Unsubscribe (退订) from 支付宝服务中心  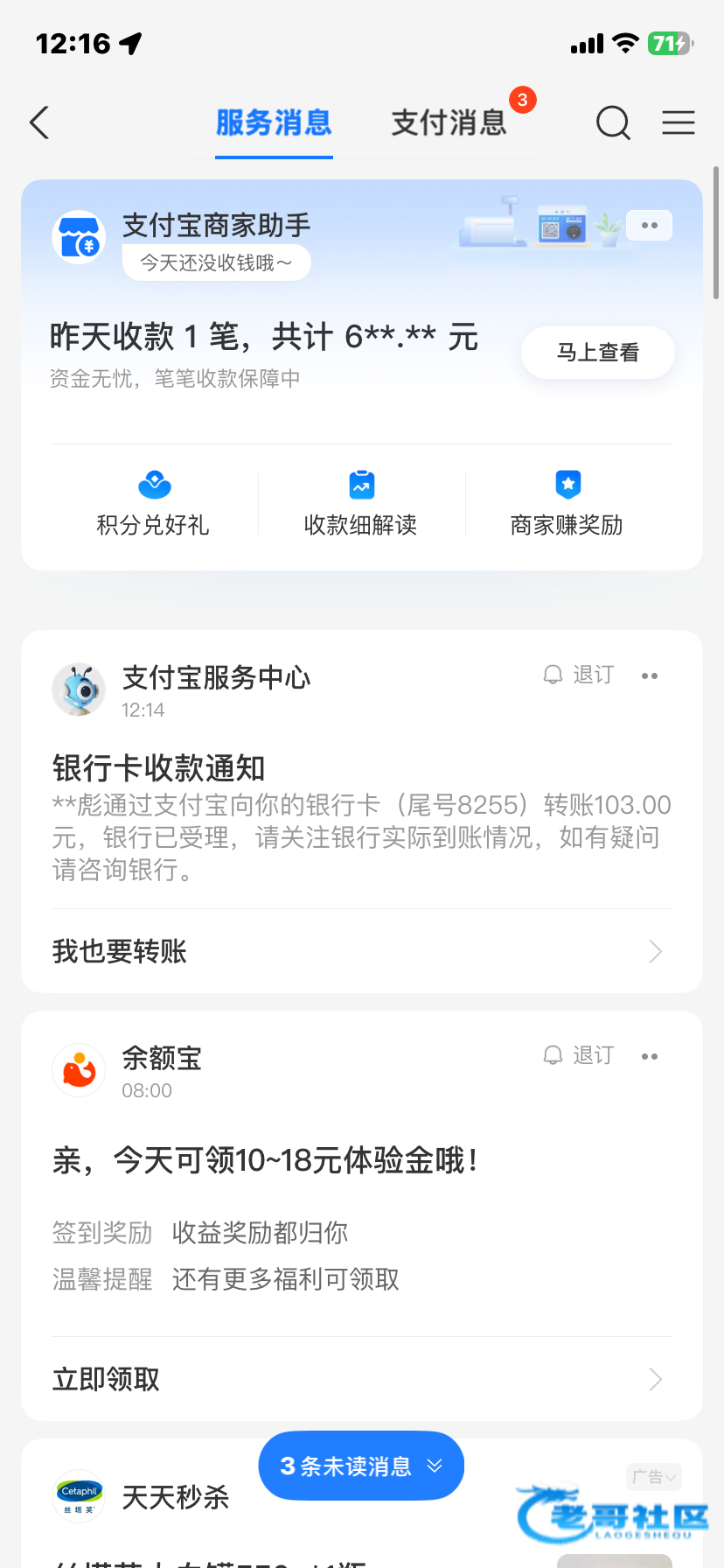580,675
